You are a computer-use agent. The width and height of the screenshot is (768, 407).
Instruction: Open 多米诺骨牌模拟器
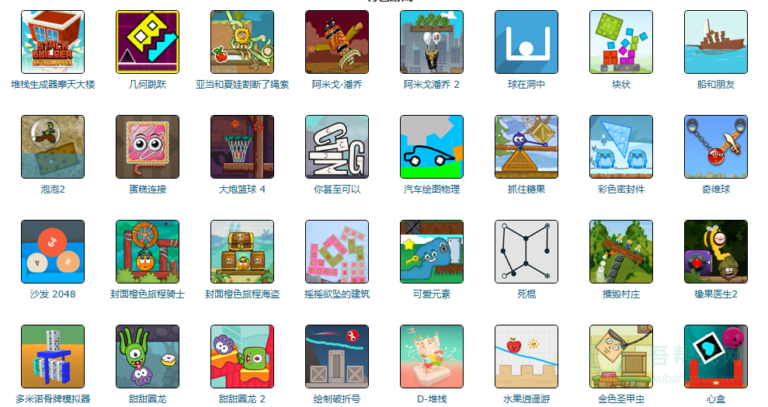53,356
